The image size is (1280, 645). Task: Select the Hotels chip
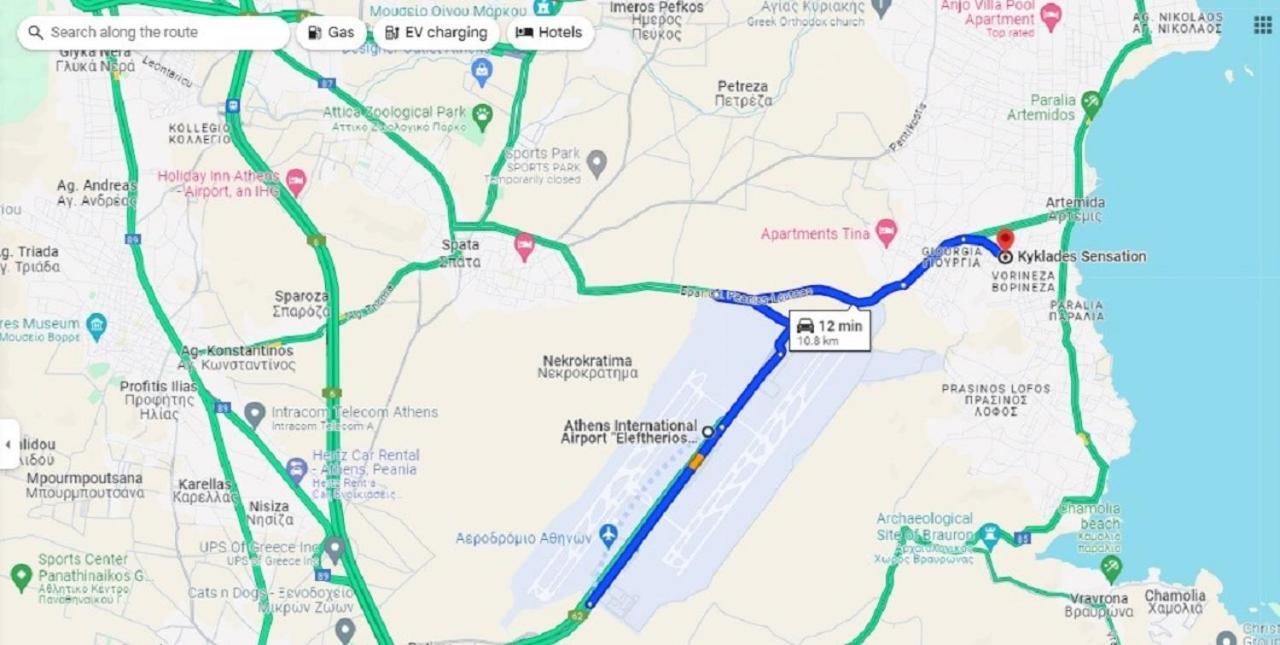550,33
